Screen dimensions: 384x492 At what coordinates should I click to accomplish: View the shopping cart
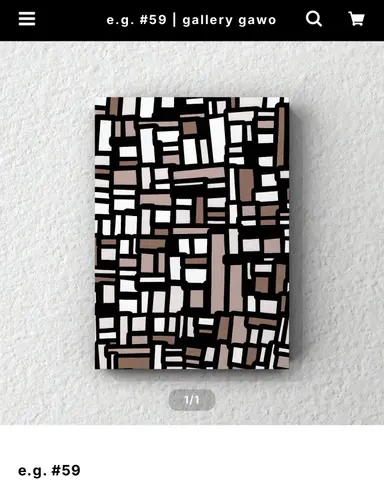(356, 19)
